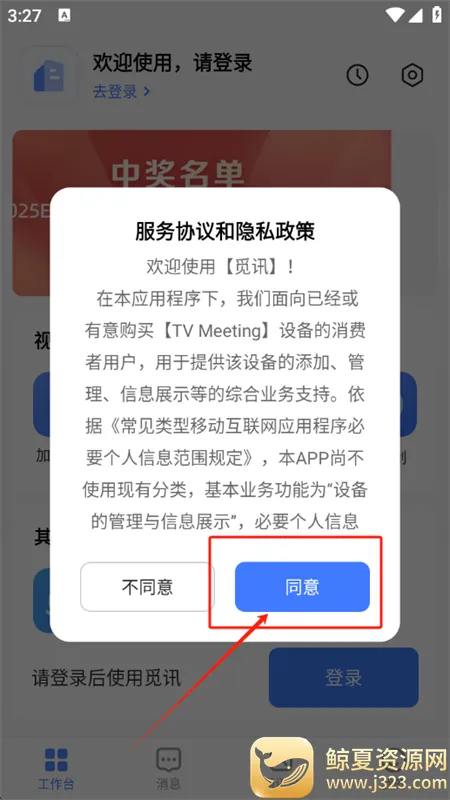Open the history clock icon

coord(357,75)
